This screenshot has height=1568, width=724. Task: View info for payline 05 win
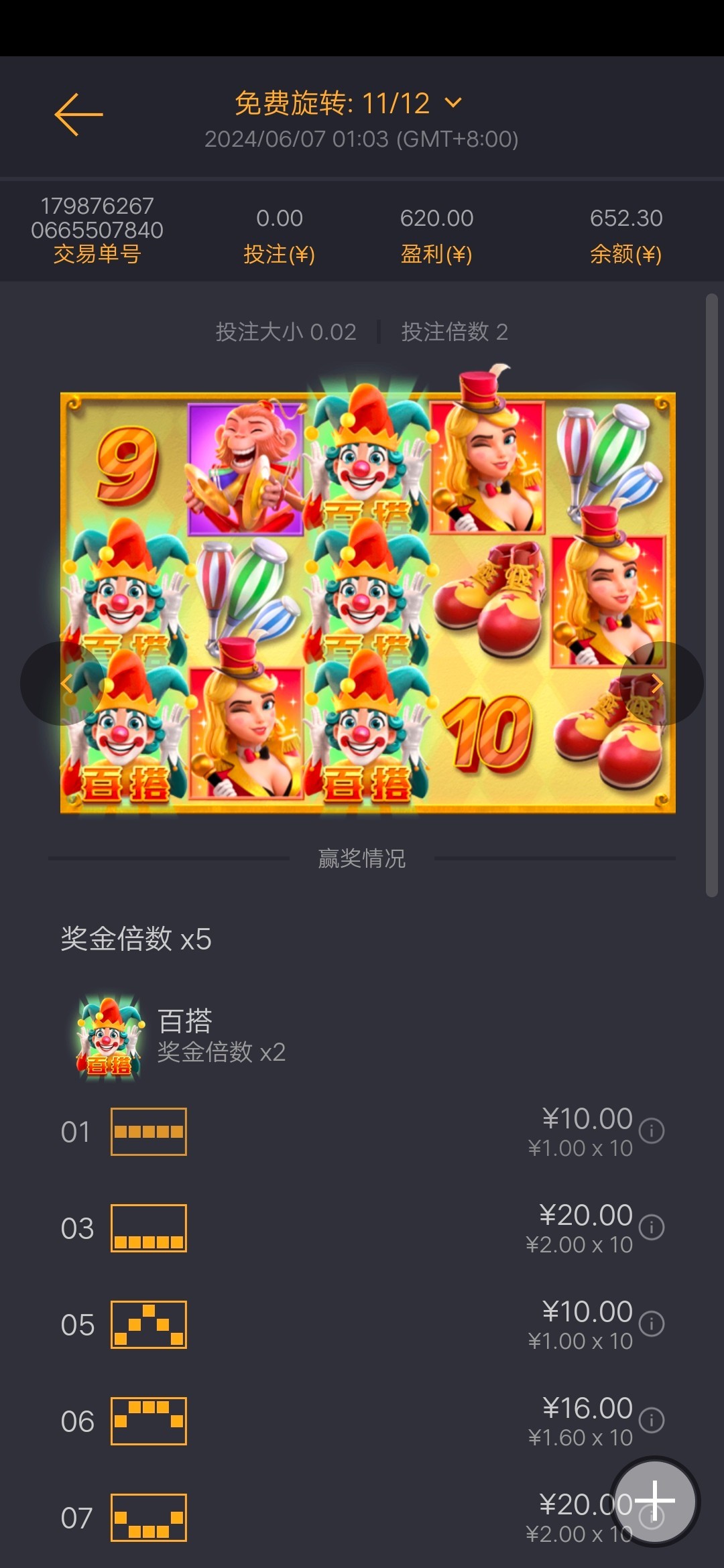pos(652,1324)
